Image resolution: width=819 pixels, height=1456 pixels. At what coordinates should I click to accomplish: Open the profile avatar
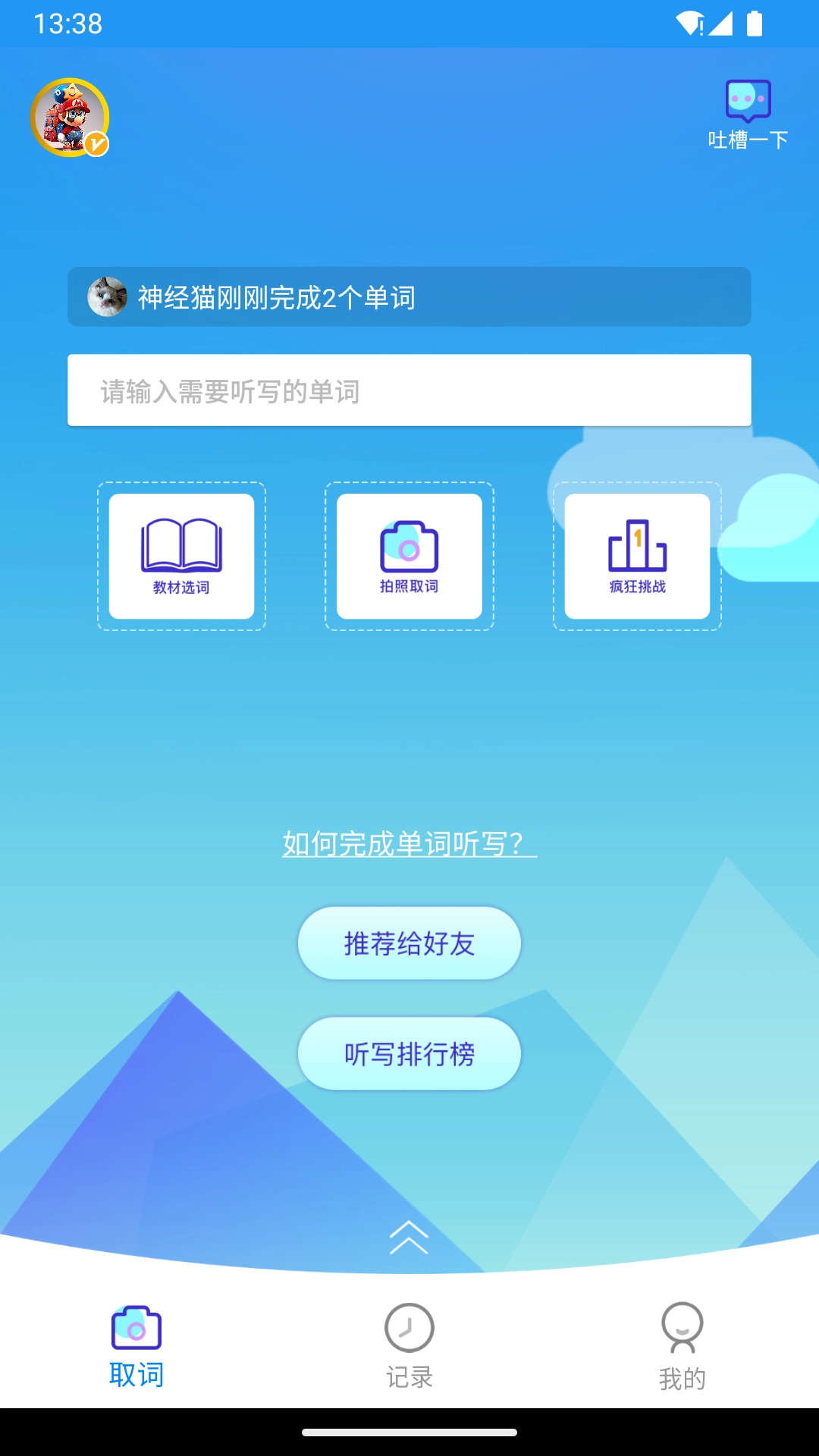pos(70,118)
